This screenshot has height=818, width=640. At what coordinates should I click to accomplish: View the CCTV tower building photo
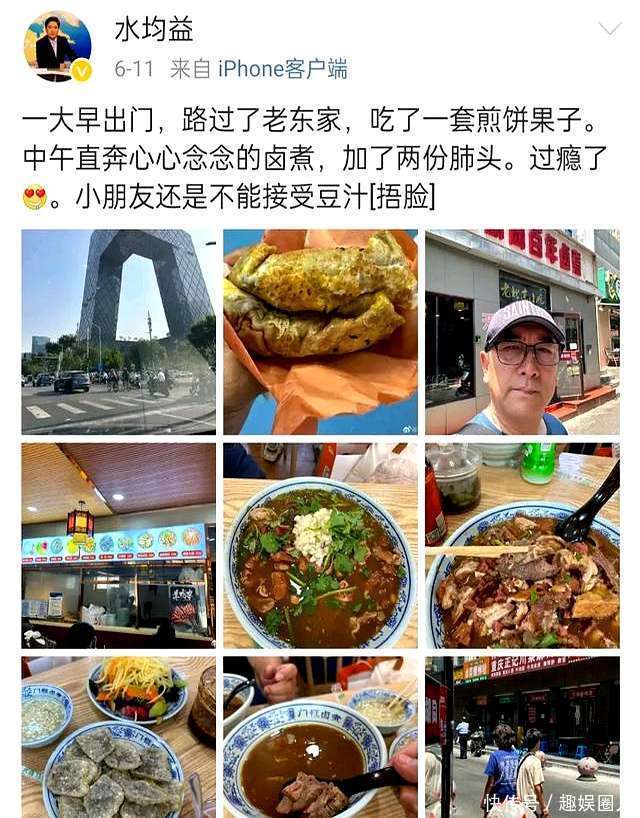(x=118, y=332)
